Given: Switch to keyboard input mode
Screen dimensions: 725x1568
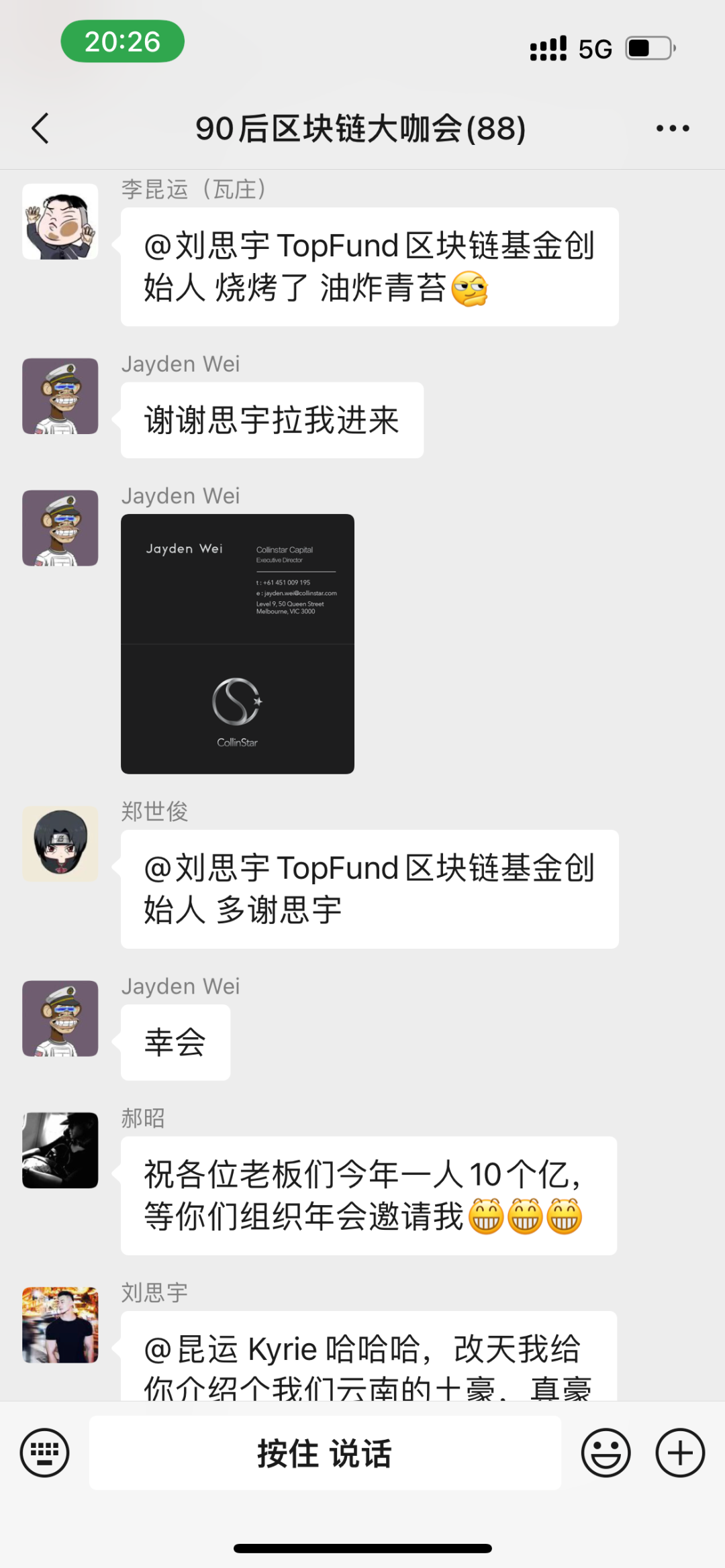Looking at the screenshot, I should 44,1453.
